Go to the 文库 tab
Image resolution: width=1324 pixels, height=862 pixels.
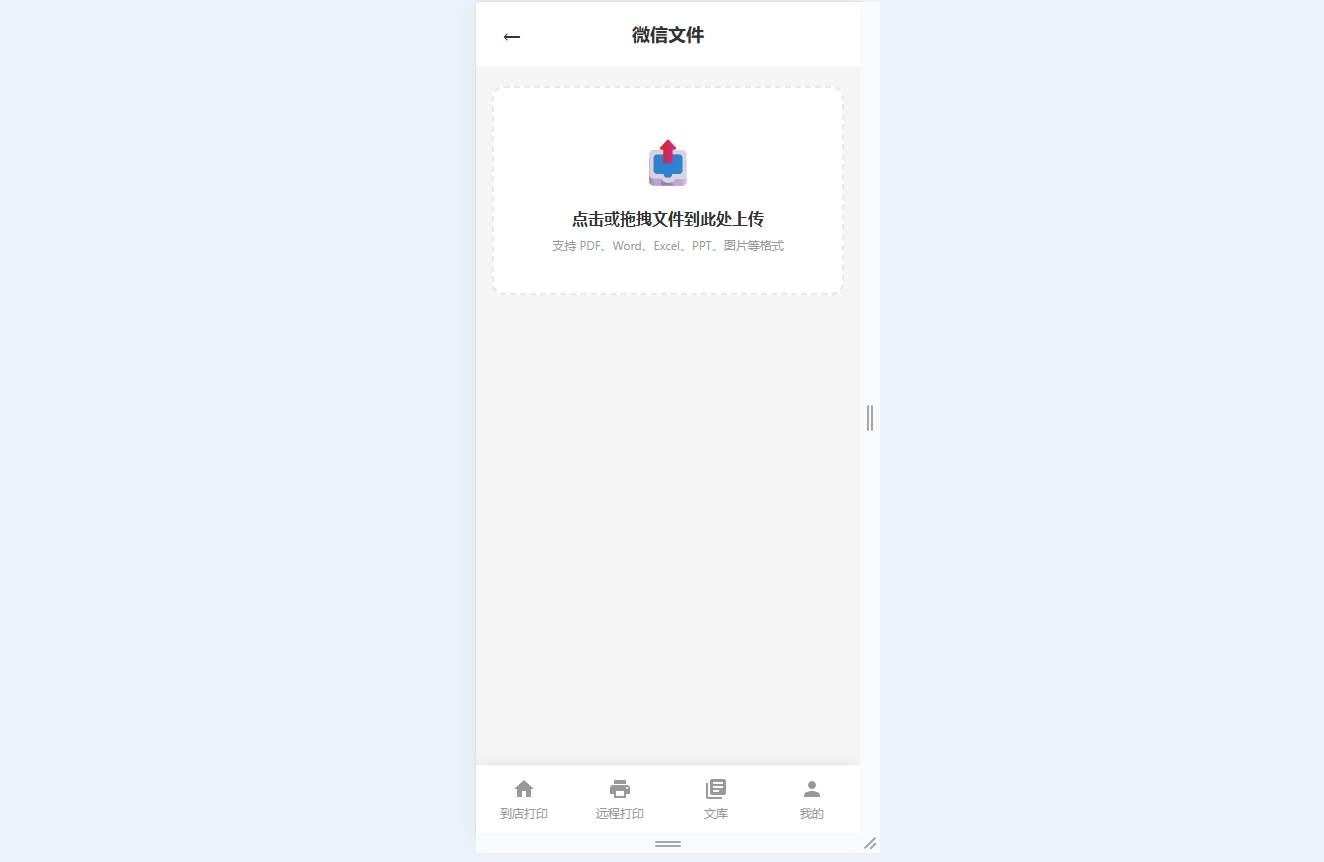click(x=715, y=799)
